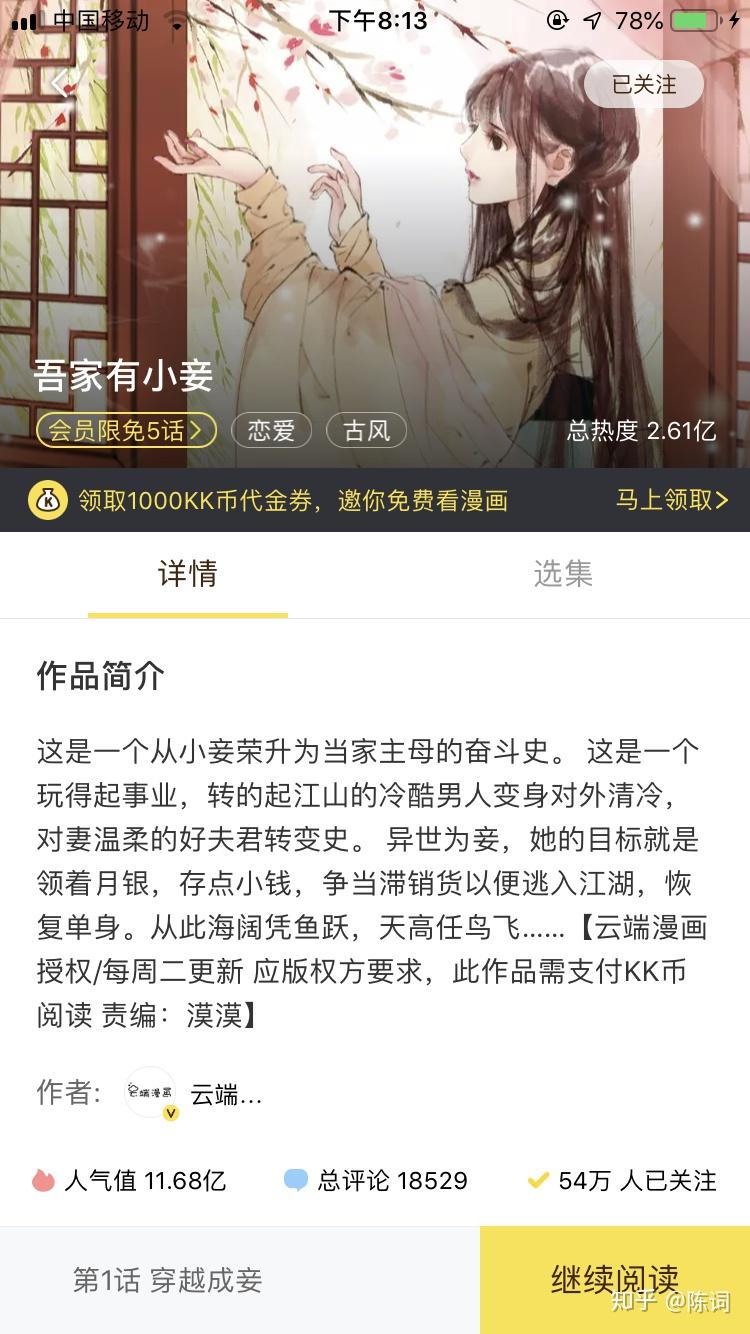750x1334 pixels.
Task: Open the 总评论 18529 comments
Action: (376, 1181)
